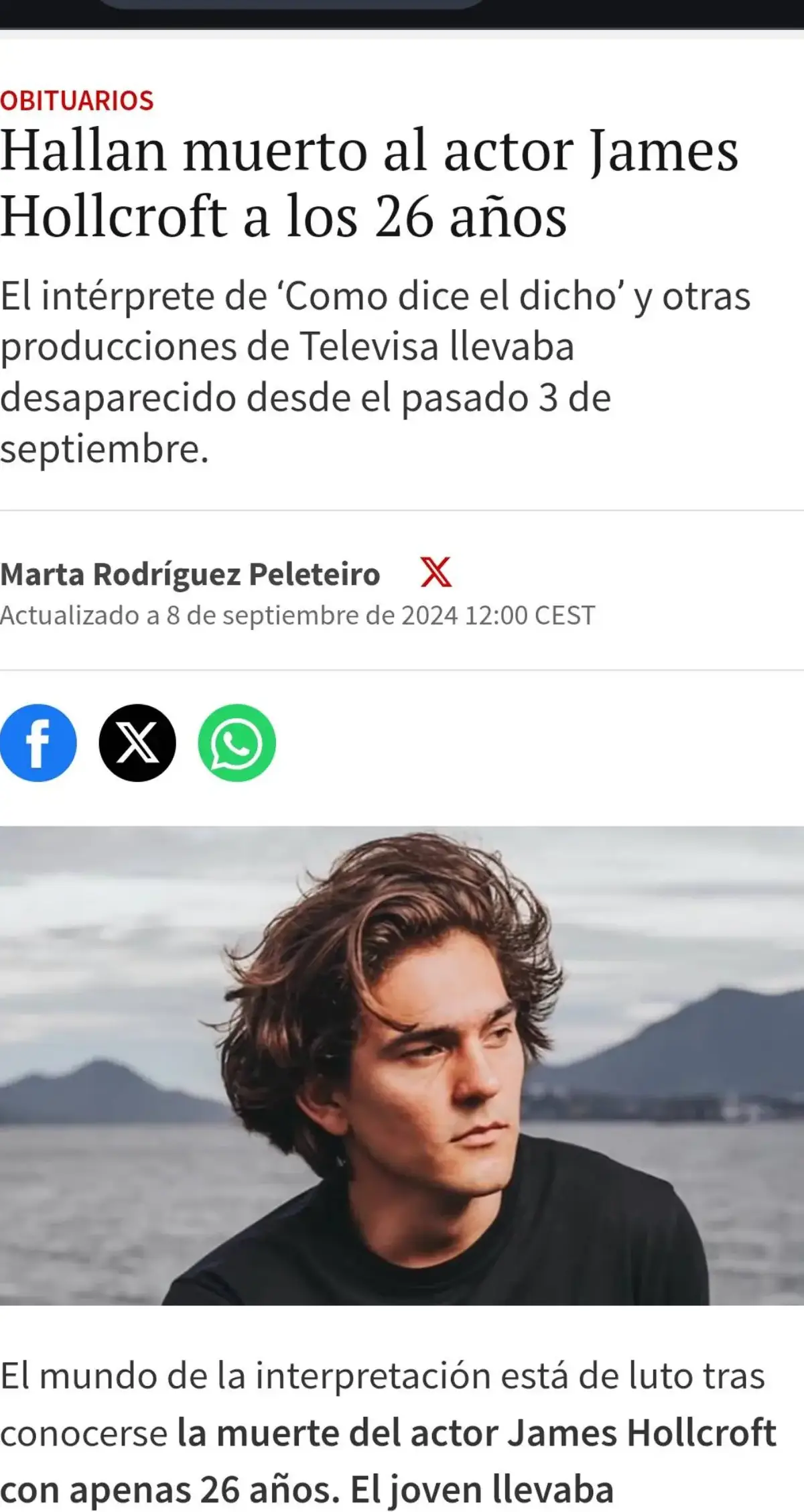This screenshot has height=1512, width=804.
Task: Share the article on X
Action: pyautogui.click(x=137, y=743)
